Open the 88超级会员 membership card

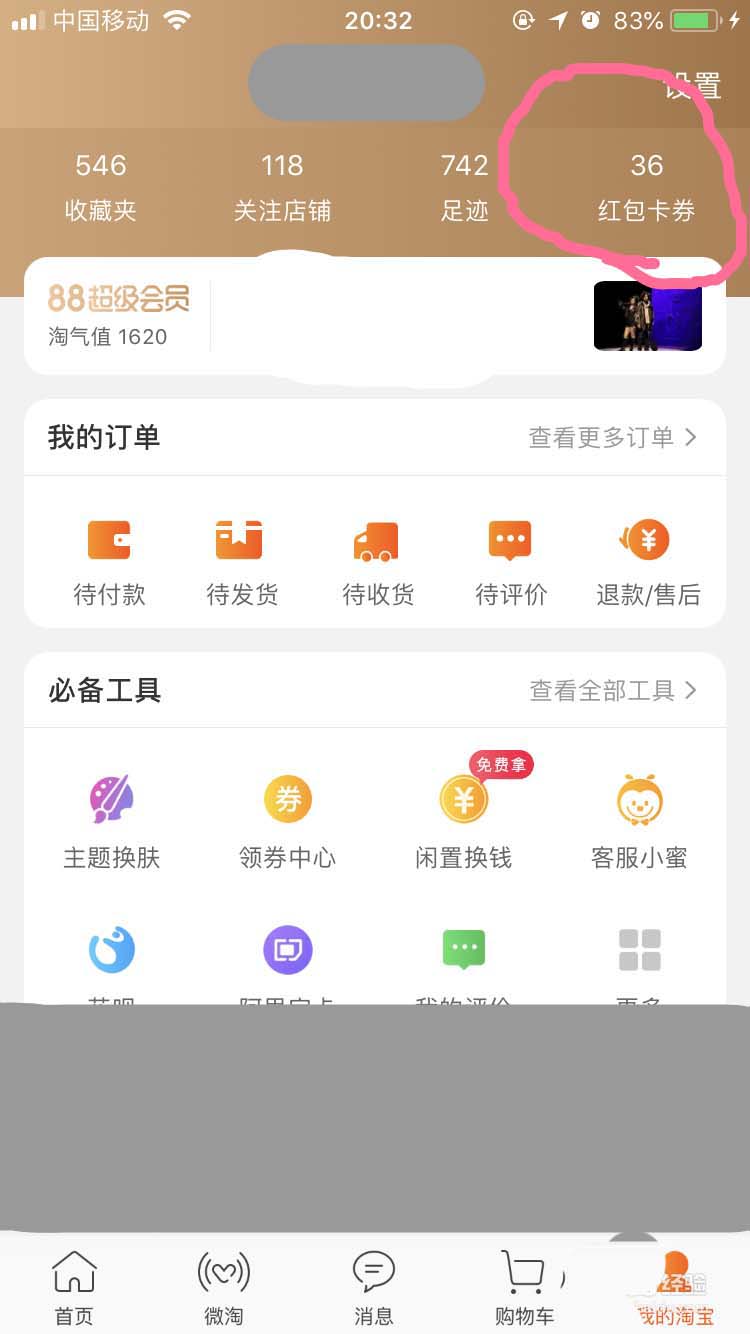(119, 315)
